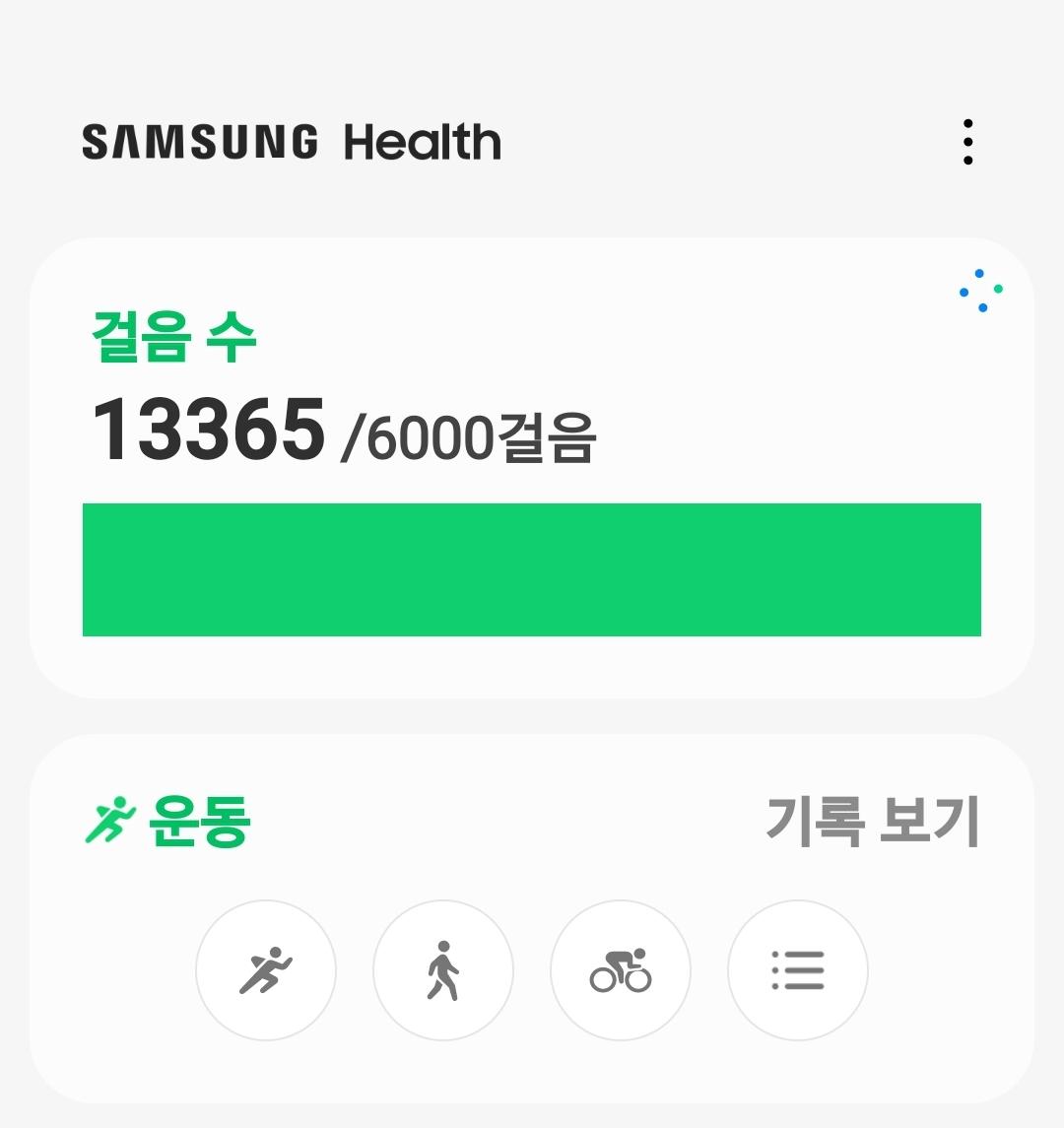Screen dimensions: 1064x1128
Task: Start a cycling workout
Action: [x=621, y=970]
